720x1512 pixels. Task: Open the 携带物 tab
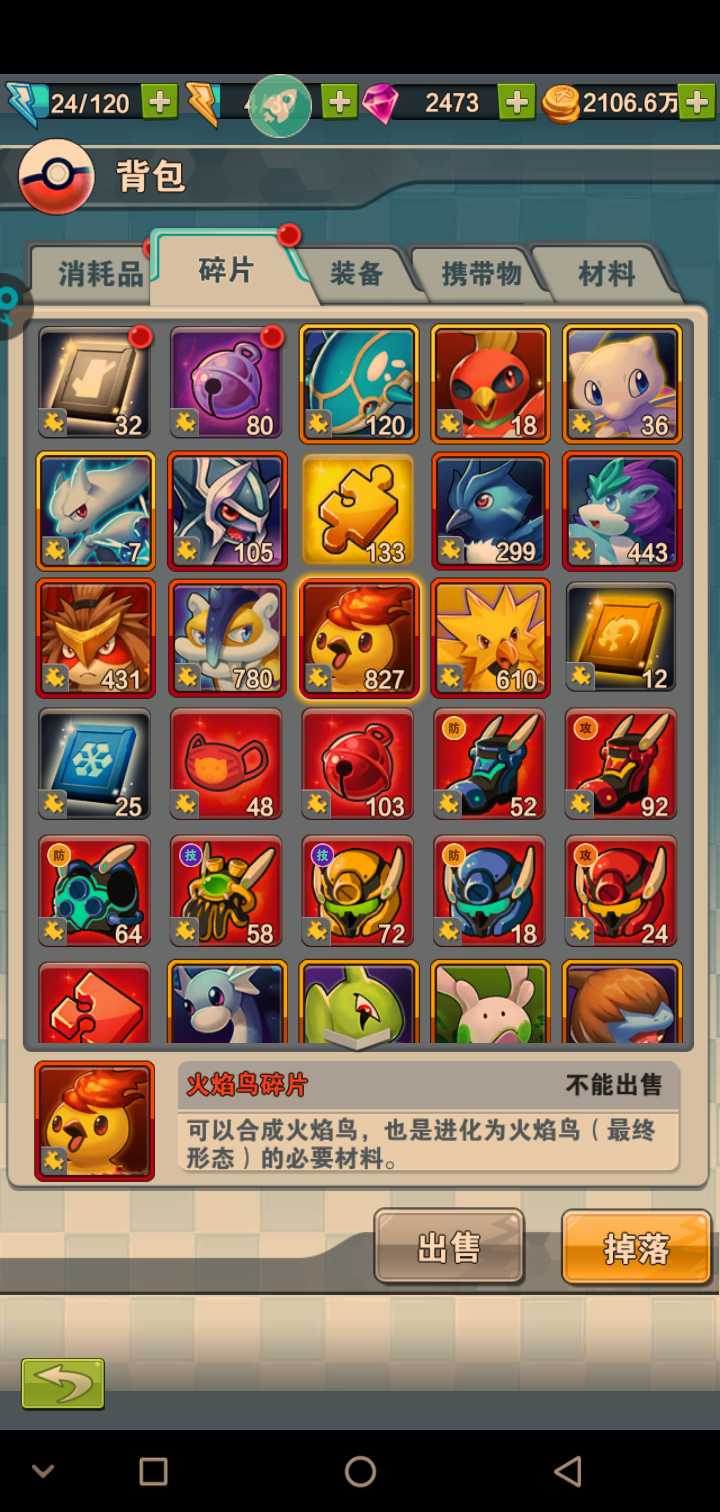tap(480, 274)
